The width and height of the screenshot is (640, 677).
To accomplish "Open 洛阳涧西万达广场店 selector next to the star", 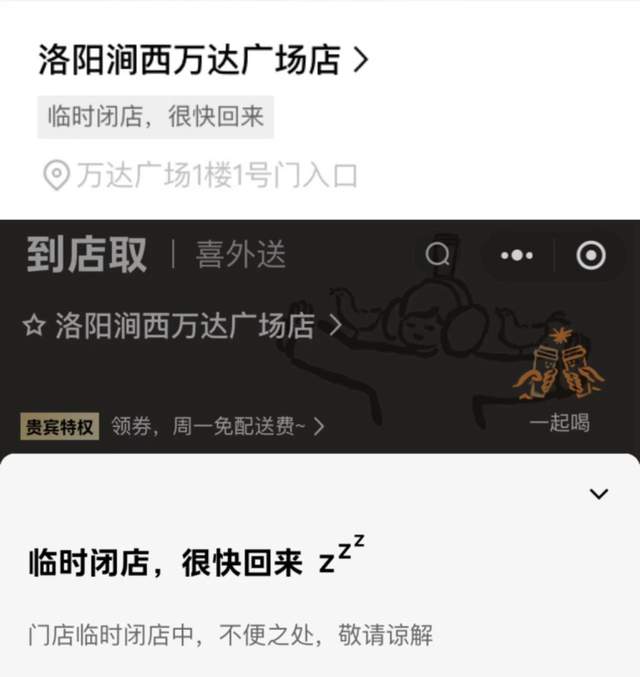I will click(x=199, y=326).
